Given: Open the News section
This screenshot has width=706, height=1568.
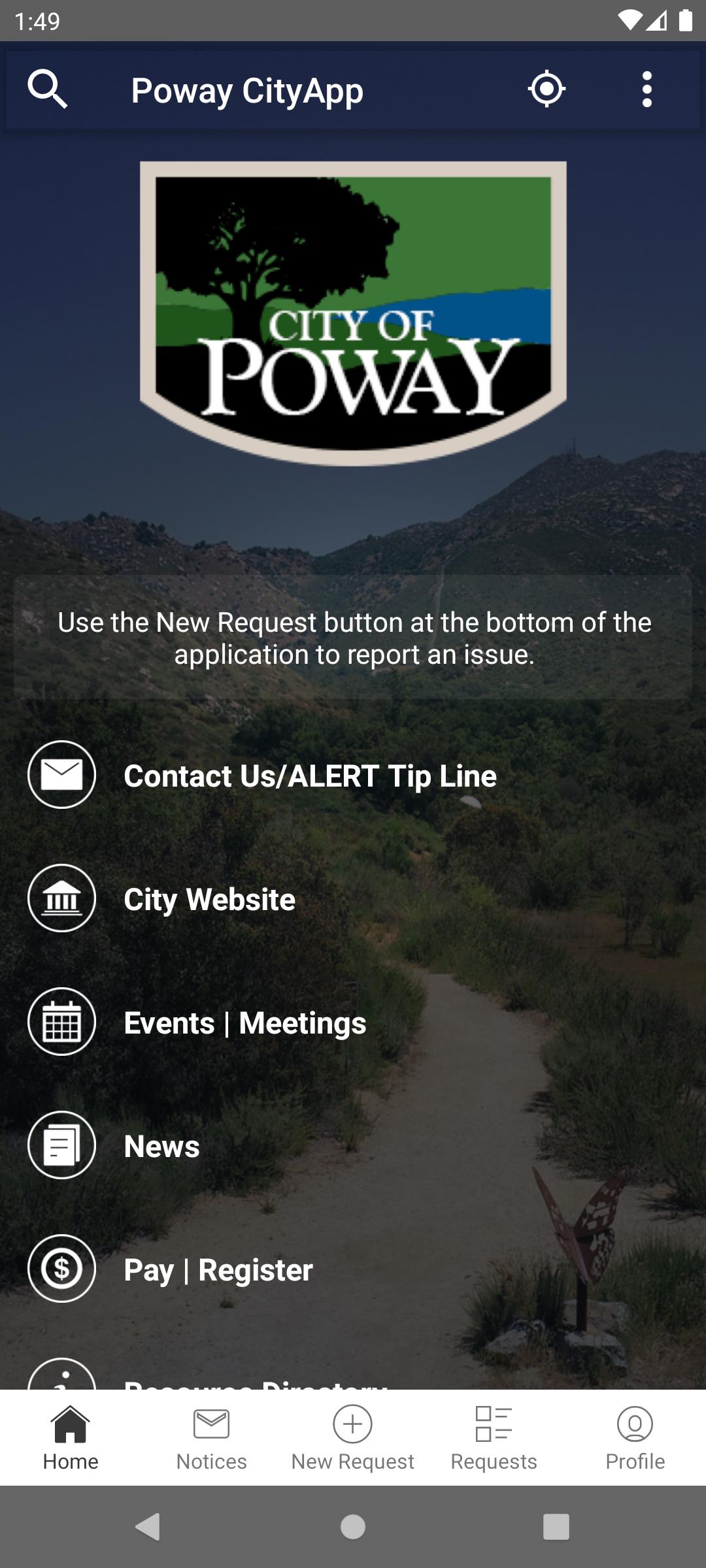Looking at the screenshot, I should point(161,1146).
